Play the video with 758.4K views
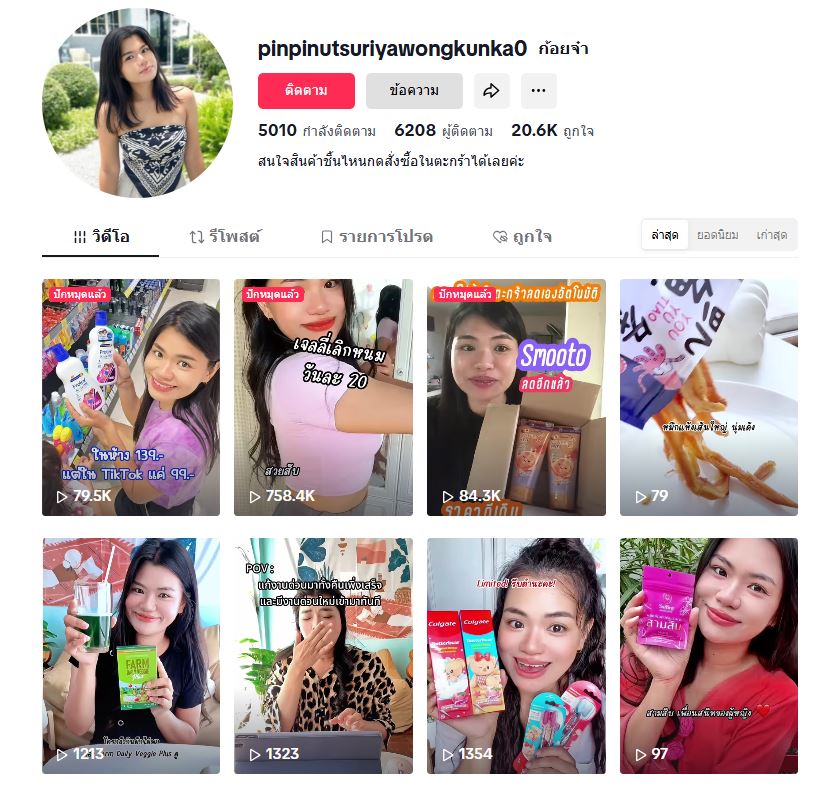 point(323,397)
